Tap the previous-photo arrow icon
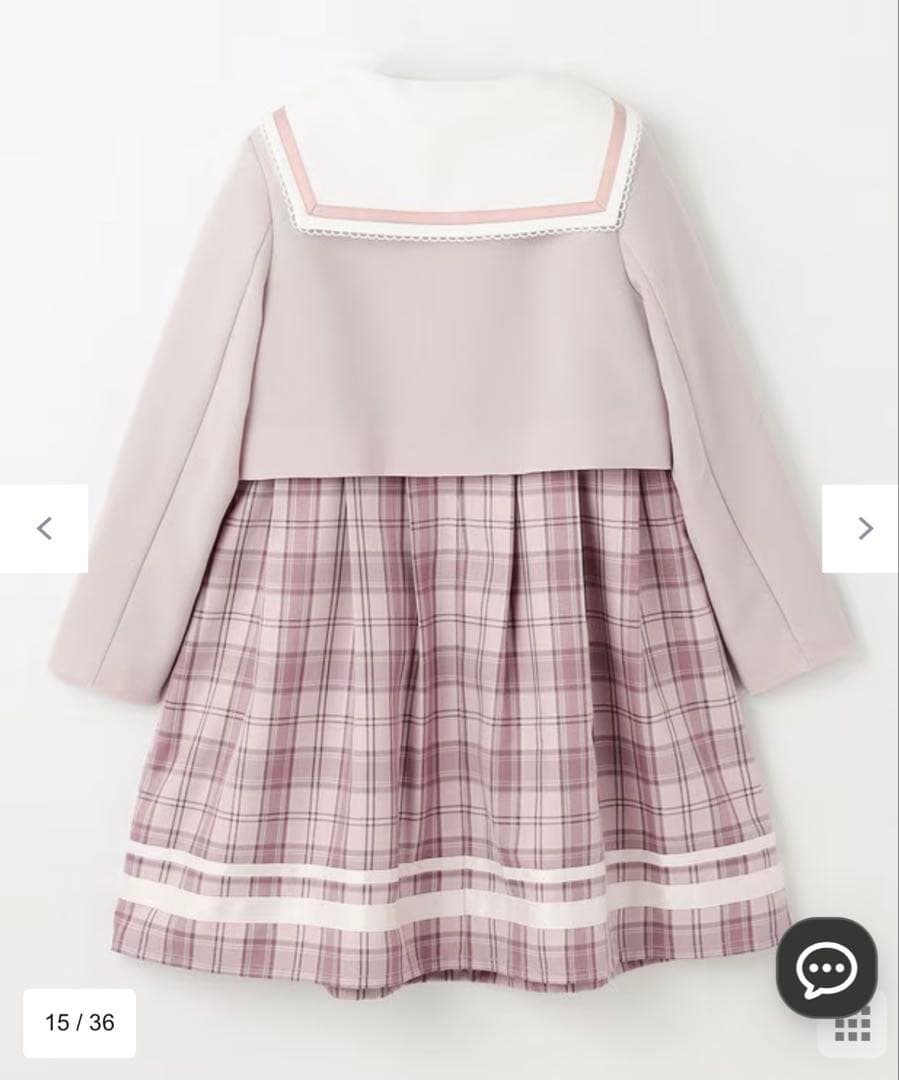 coord(42,527)
